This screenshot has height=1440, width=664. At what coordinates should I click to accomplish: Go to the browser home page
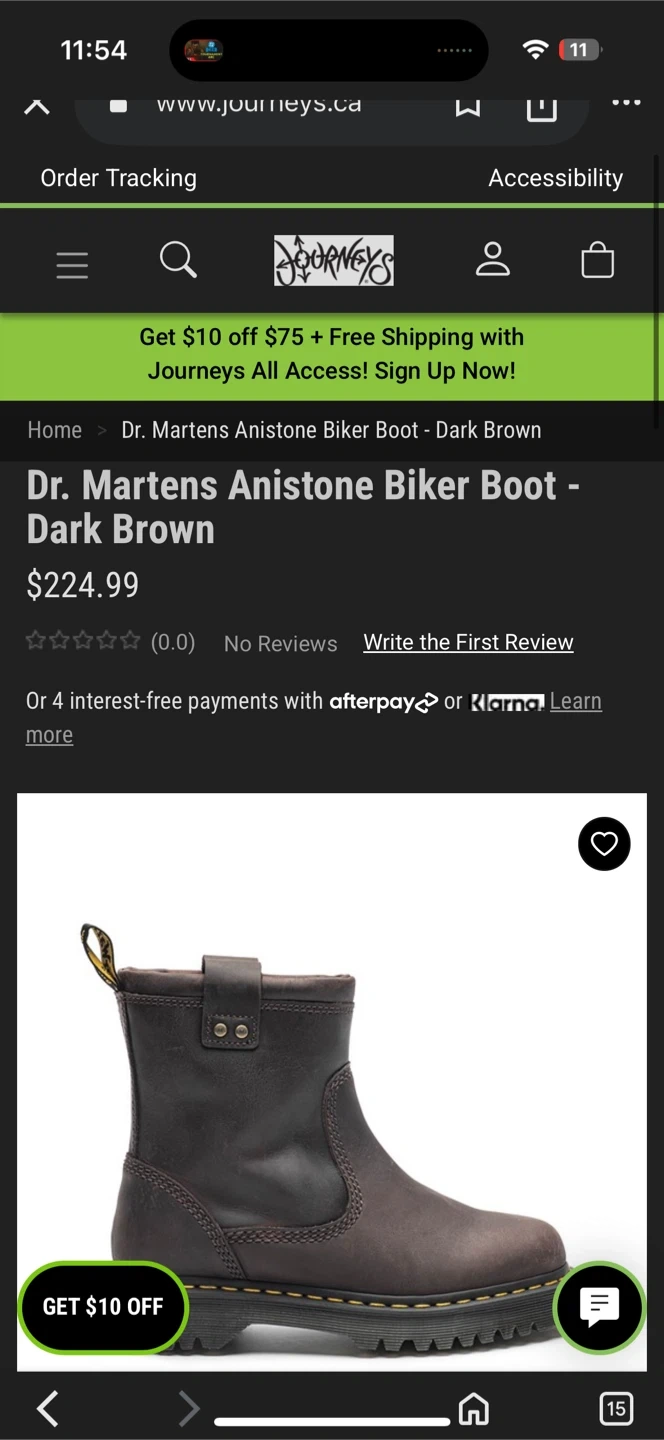coord(474,1408)
